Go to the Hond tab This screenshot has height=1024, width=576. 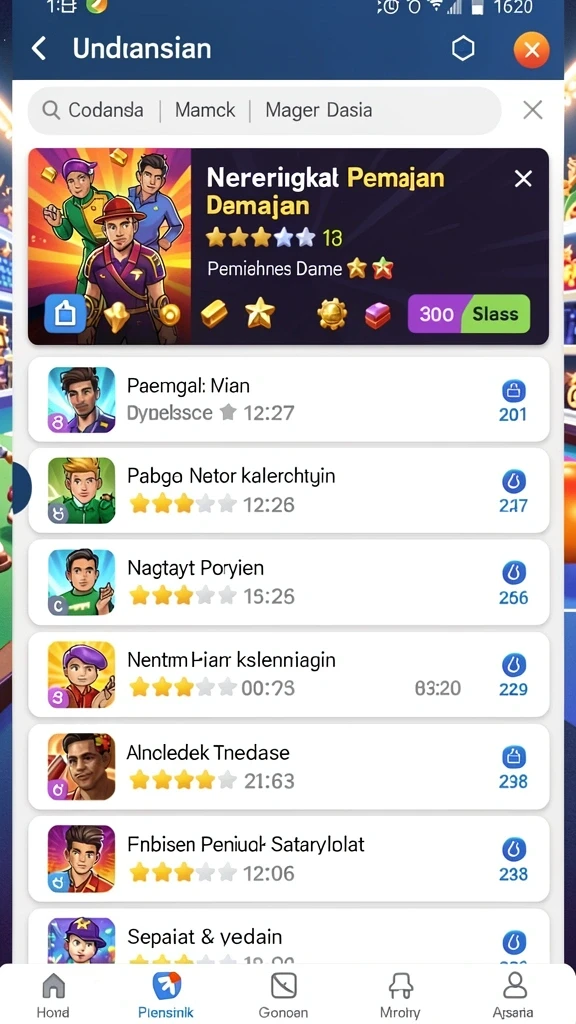(53, 995)
